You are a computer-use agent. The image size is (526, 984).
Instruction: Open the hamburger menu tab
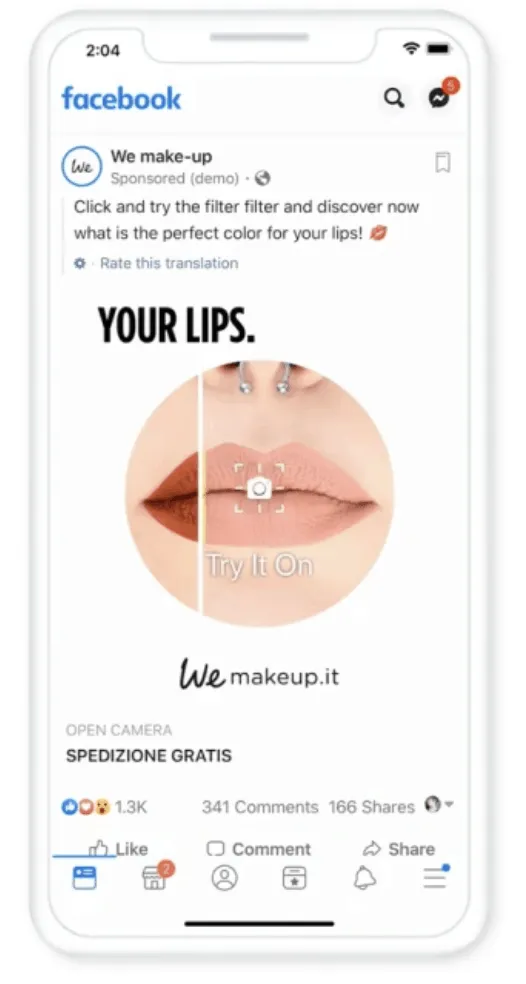[x=435, y=877]
